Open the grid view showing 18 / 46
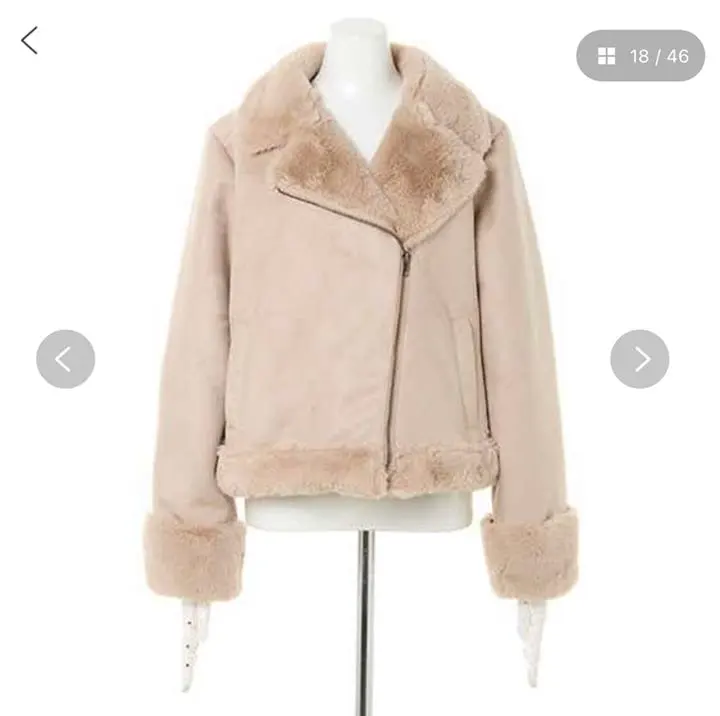This screenshot has width=720, height=716. [640, 56]
